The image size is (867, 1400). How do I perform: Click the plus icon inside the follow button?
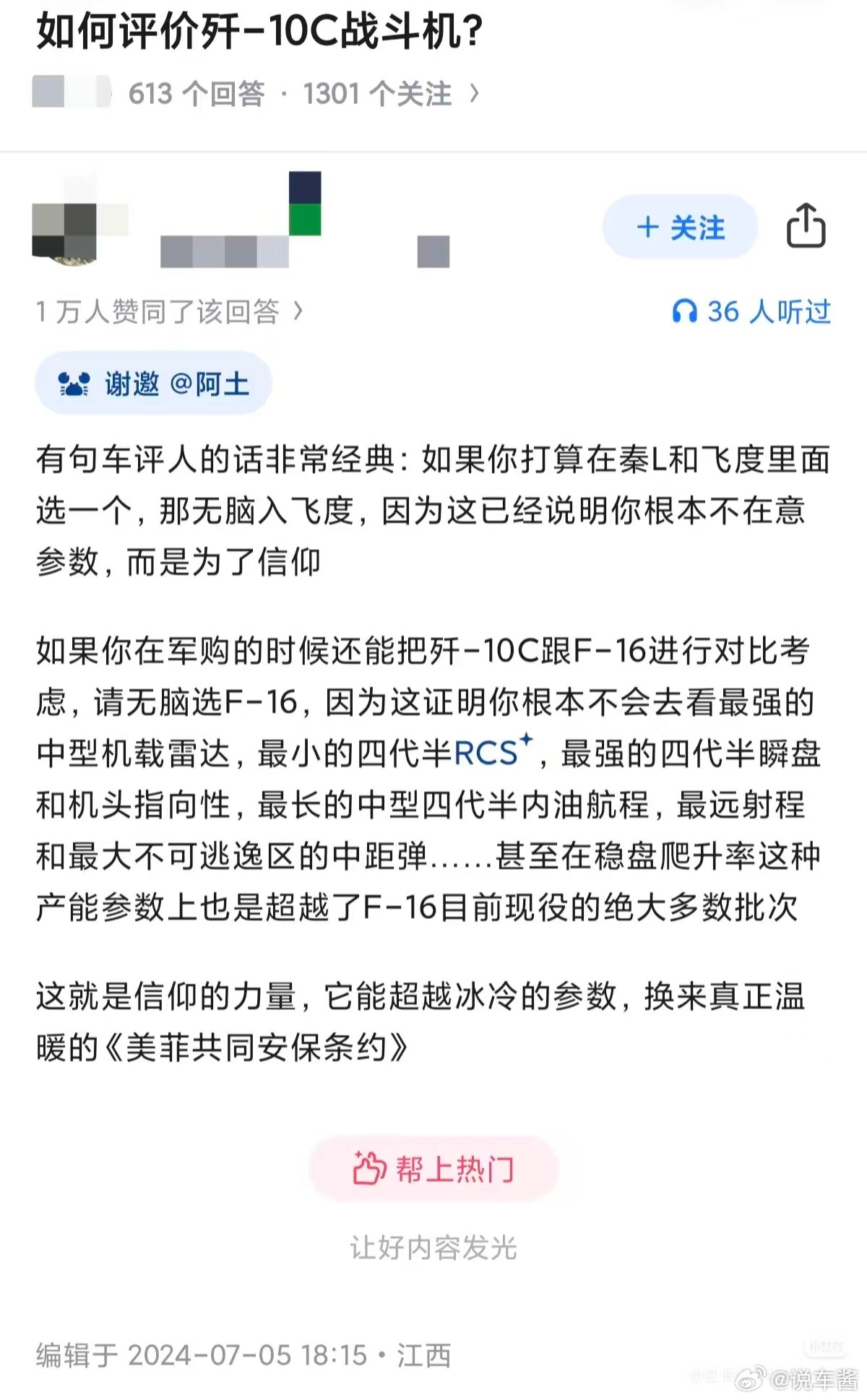tap(649, 228)
